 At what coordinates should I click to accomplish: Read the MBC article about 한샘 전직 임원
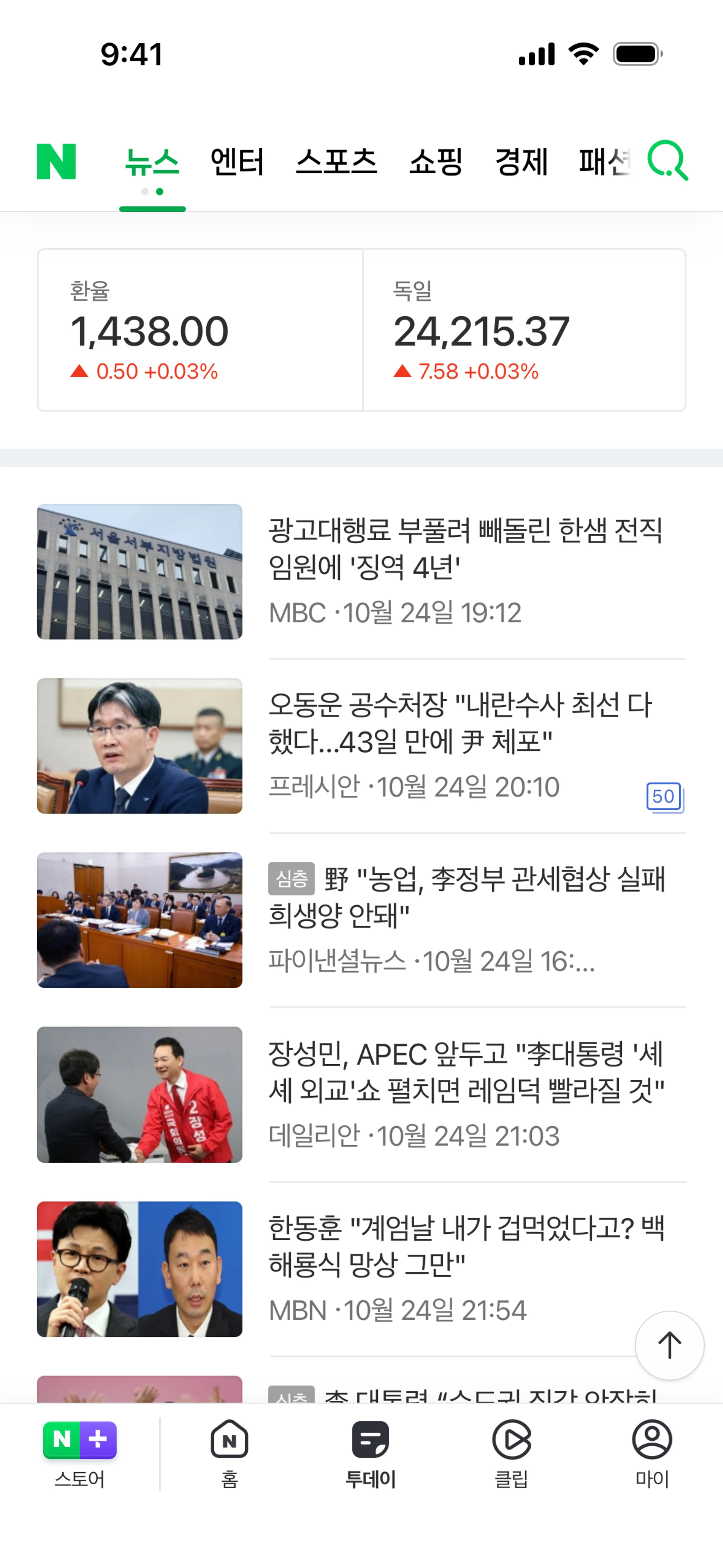[x=465, y=549]
